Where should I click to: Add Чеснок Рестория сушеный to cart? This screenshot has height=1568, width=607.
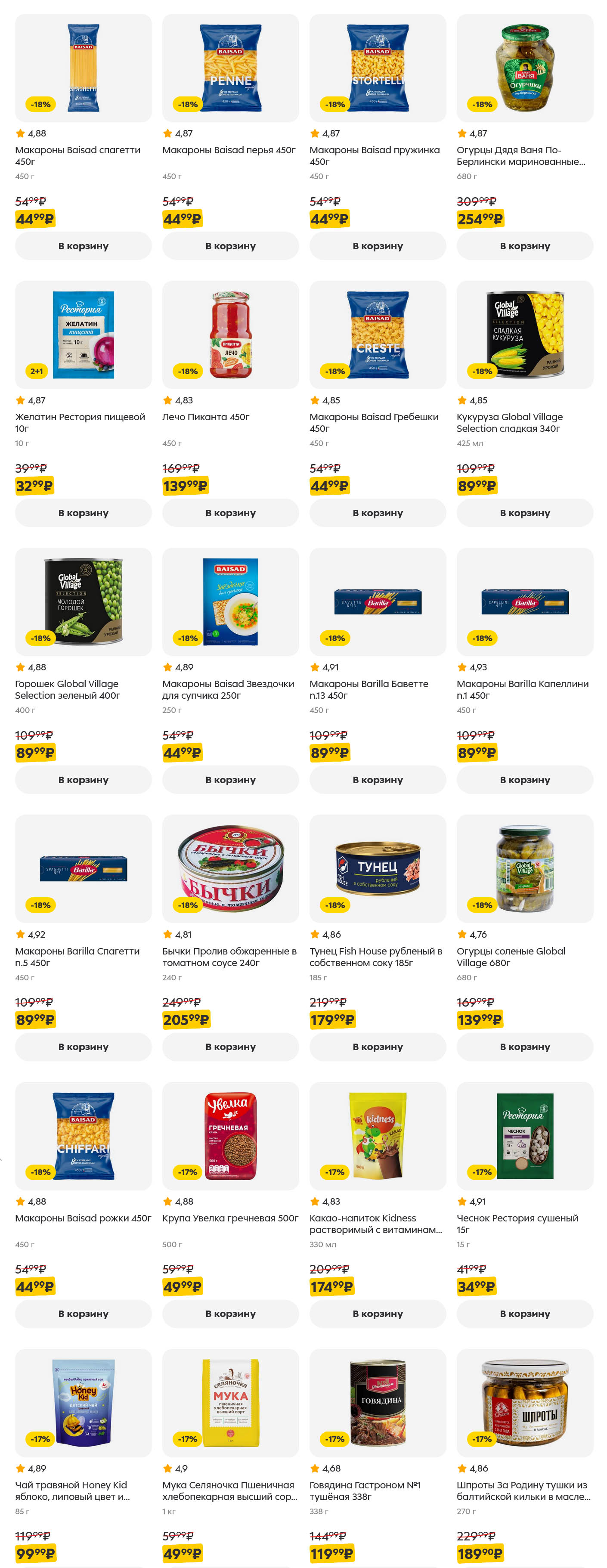point(524,1314)
